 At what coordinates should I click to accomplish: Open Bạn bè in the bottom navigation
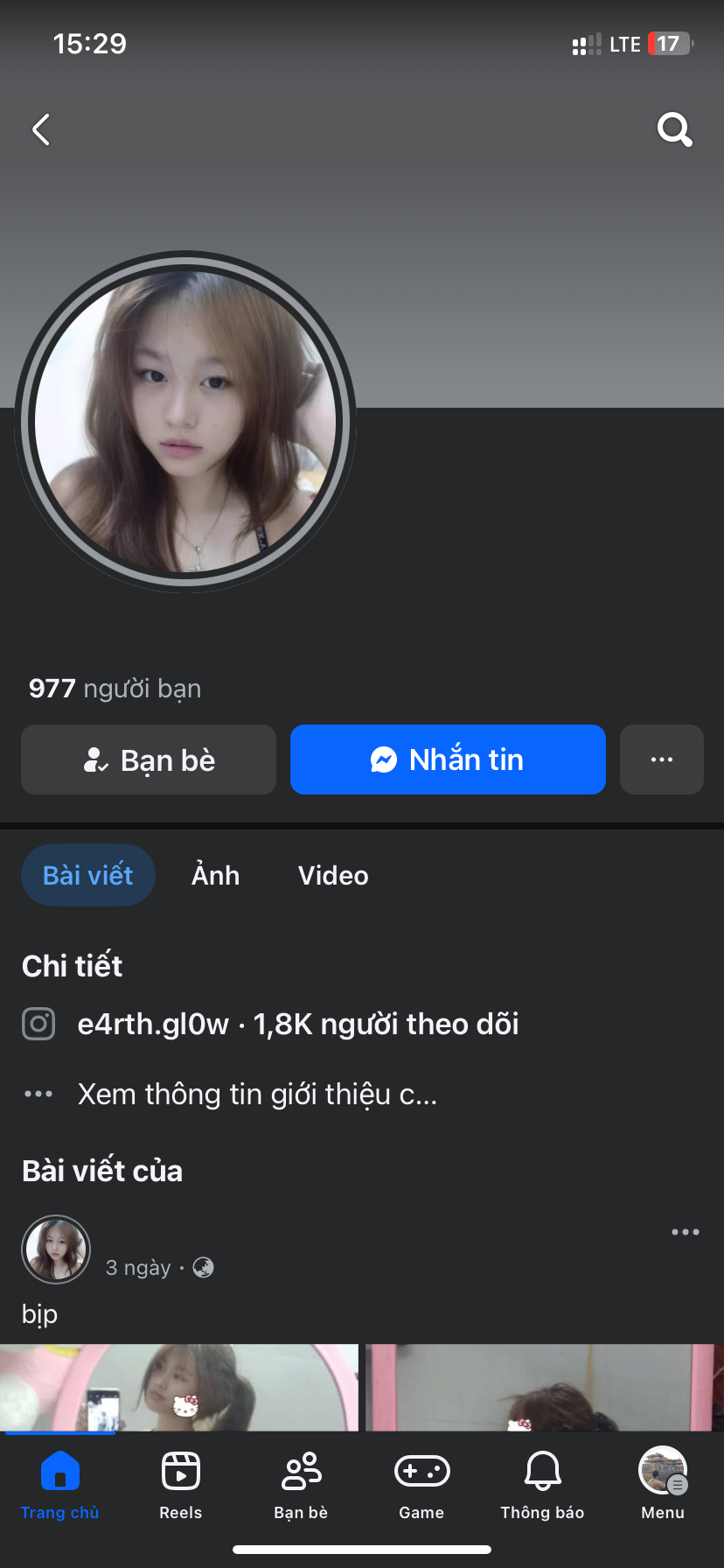click(x=301, y=1482)
